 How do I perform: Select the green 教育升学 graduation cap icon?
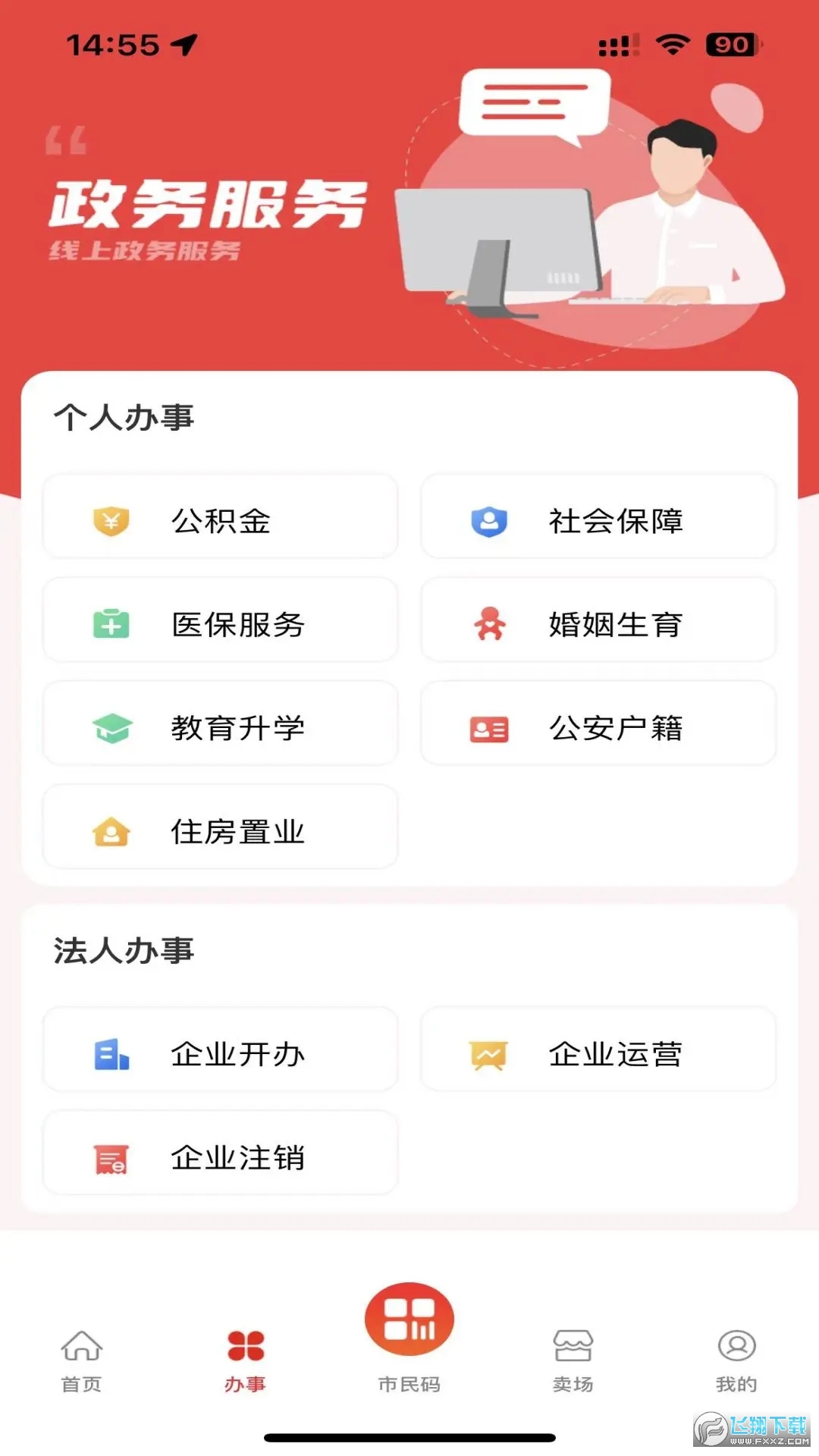[111, 726]
